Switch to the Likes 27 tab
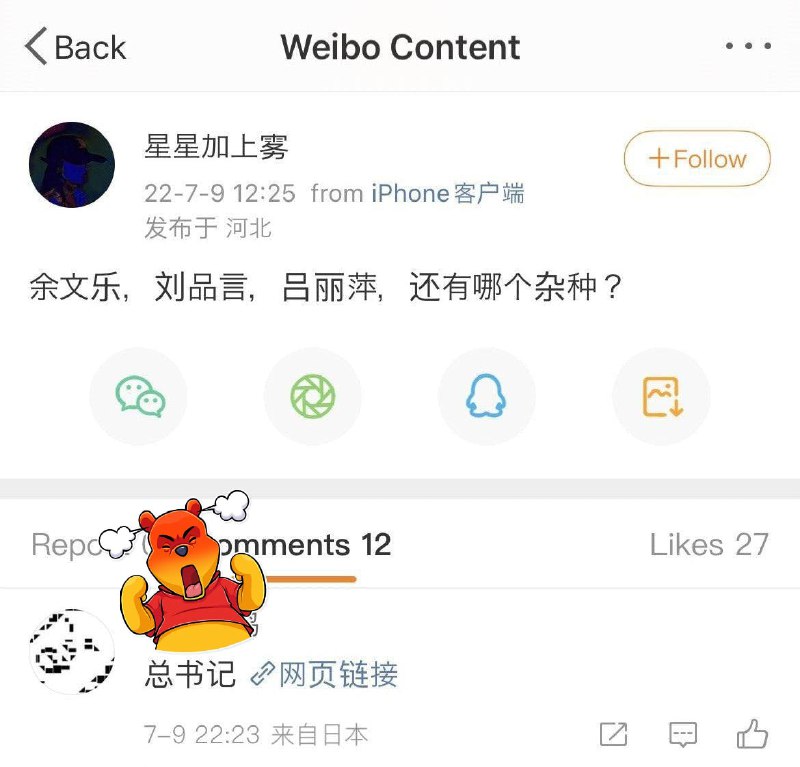 708,545
